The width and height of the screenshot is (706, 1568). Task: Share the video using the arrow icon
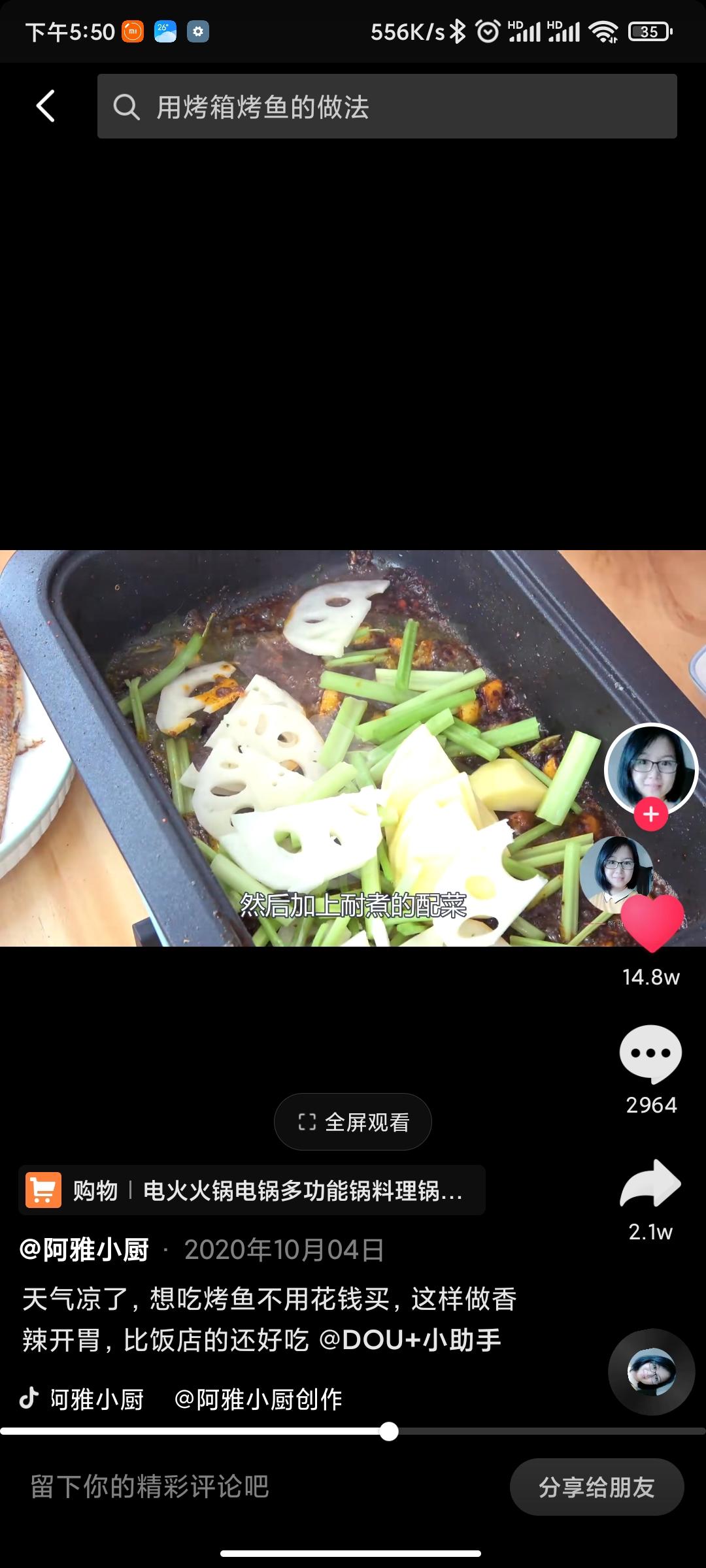click(x=650, y=1183)
